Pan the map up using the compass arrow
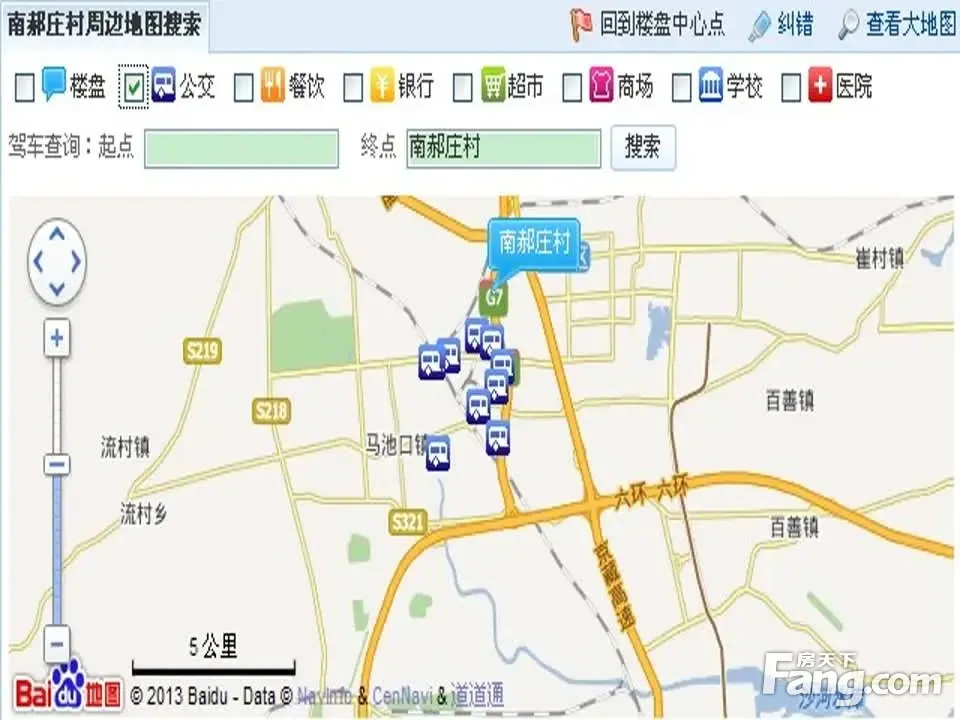 pos(57,235)
